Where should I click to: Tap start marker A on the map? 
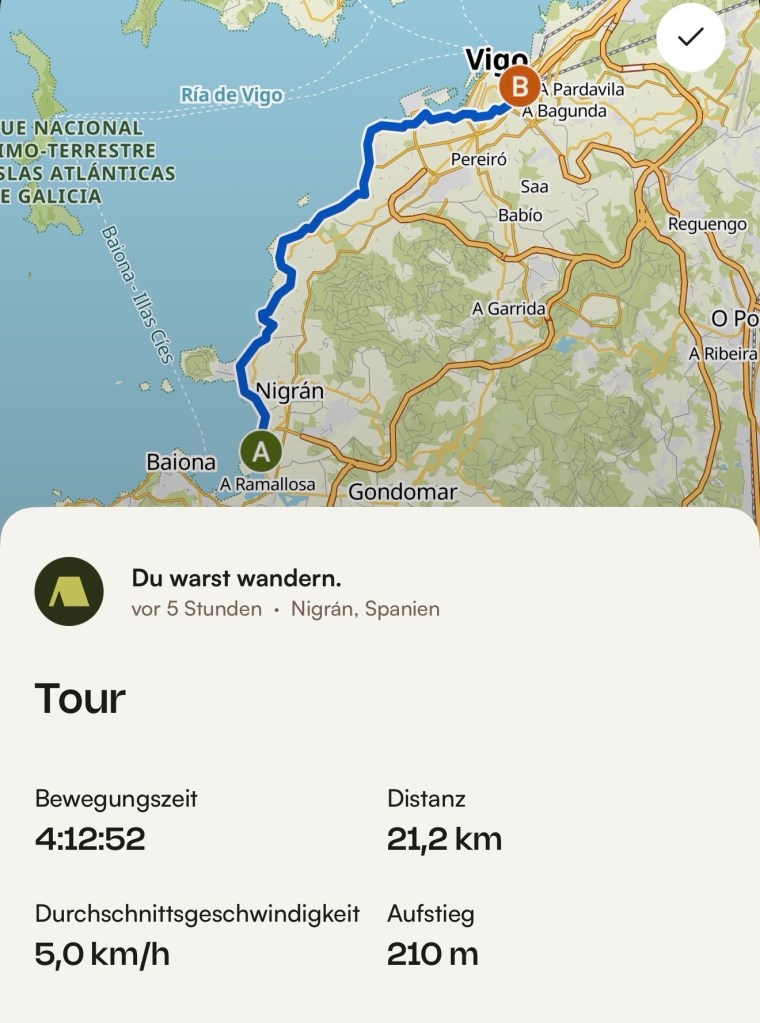261,451
